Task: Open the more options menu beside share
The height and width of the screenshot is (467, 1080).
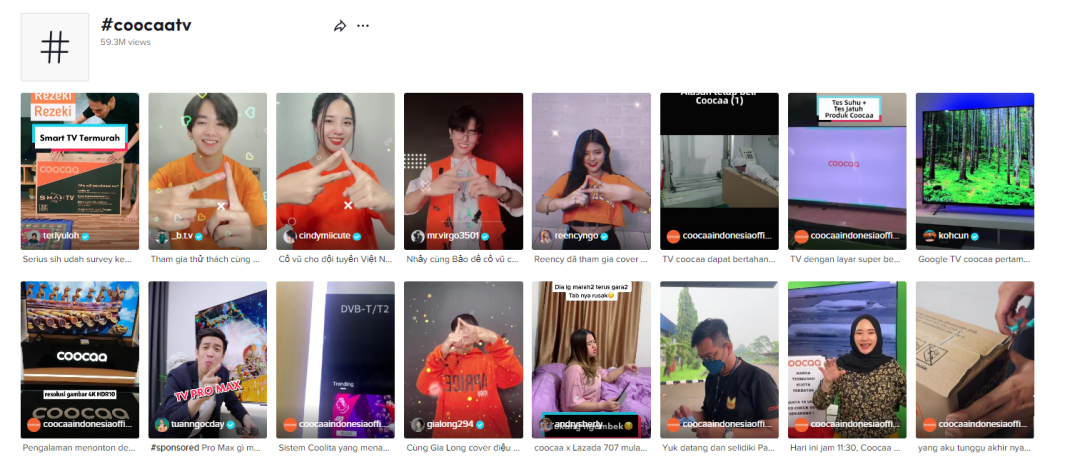Action: click(363, 26)
